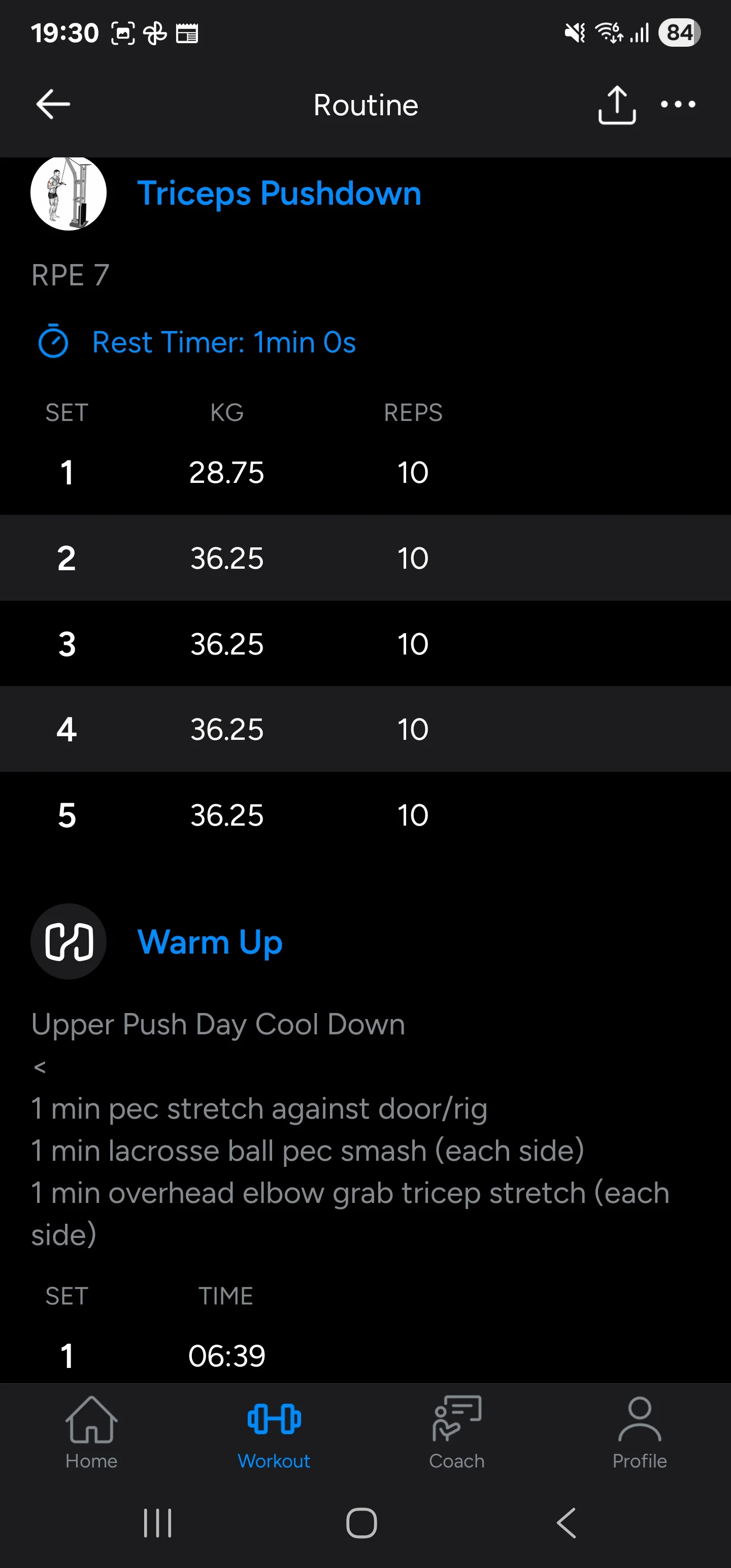
Task: Tap the Triceps Pushdown exercise image
Action: pos(68,193)
